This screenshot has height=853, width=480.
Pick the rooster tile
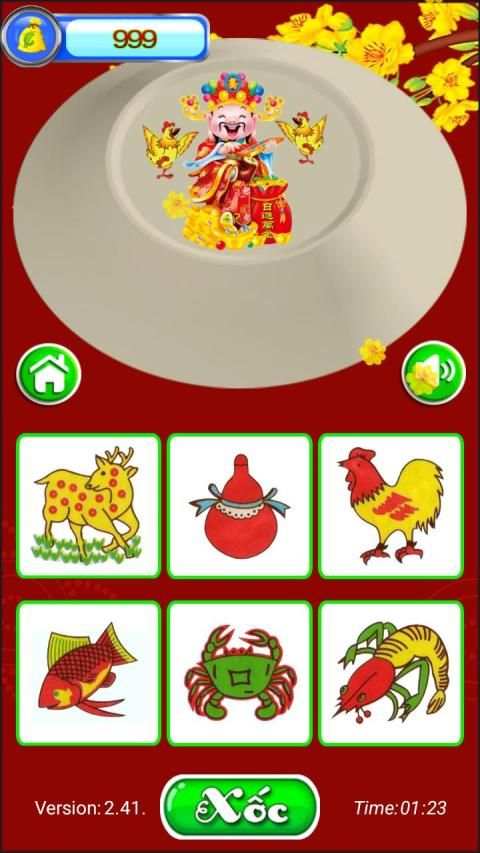pyautogui.click(x=391, y=506)
